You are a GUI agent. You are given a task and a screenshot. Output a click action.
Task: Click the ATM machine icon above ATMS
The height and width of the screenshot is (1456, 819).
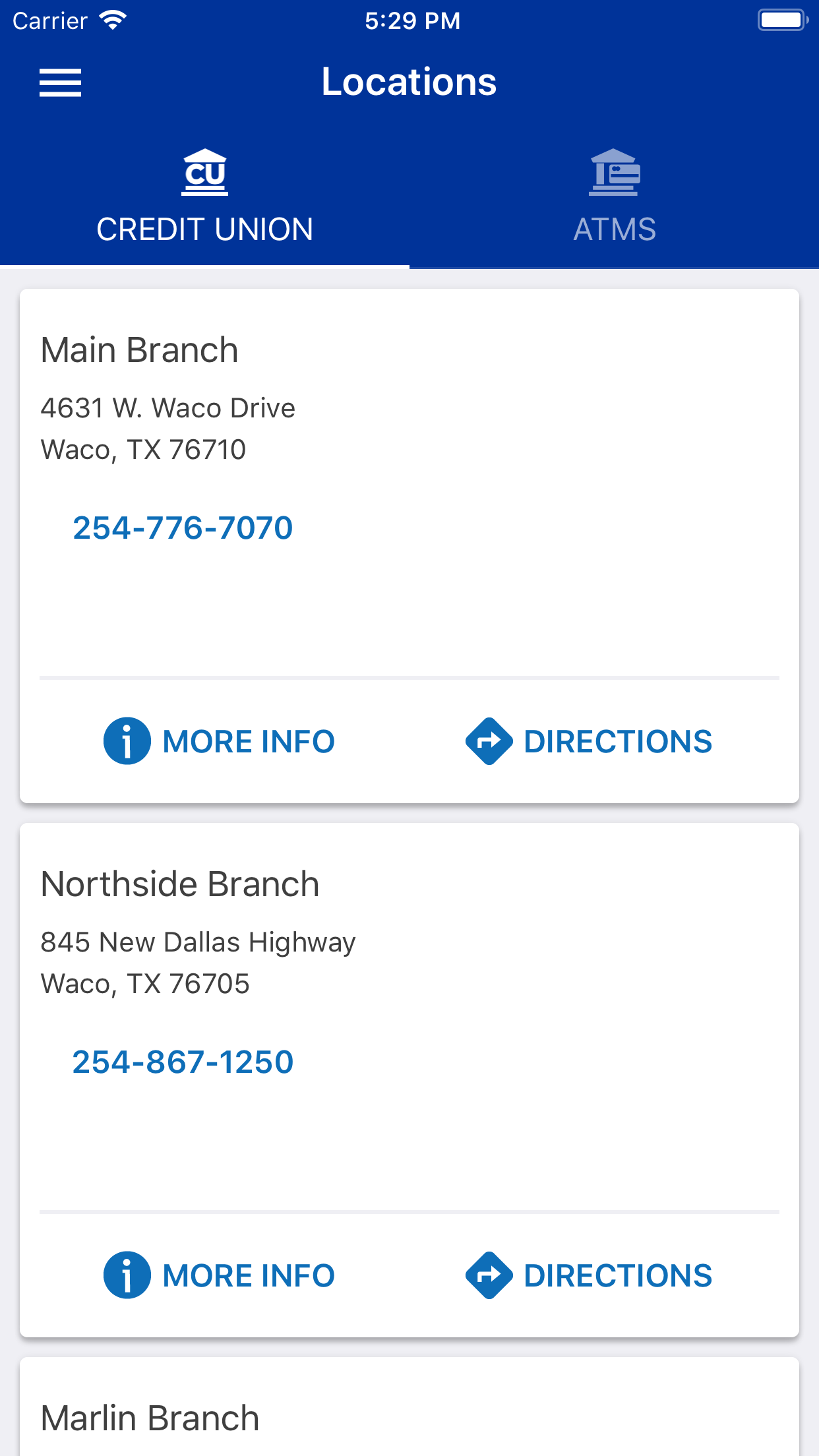(x=615, y=172)
